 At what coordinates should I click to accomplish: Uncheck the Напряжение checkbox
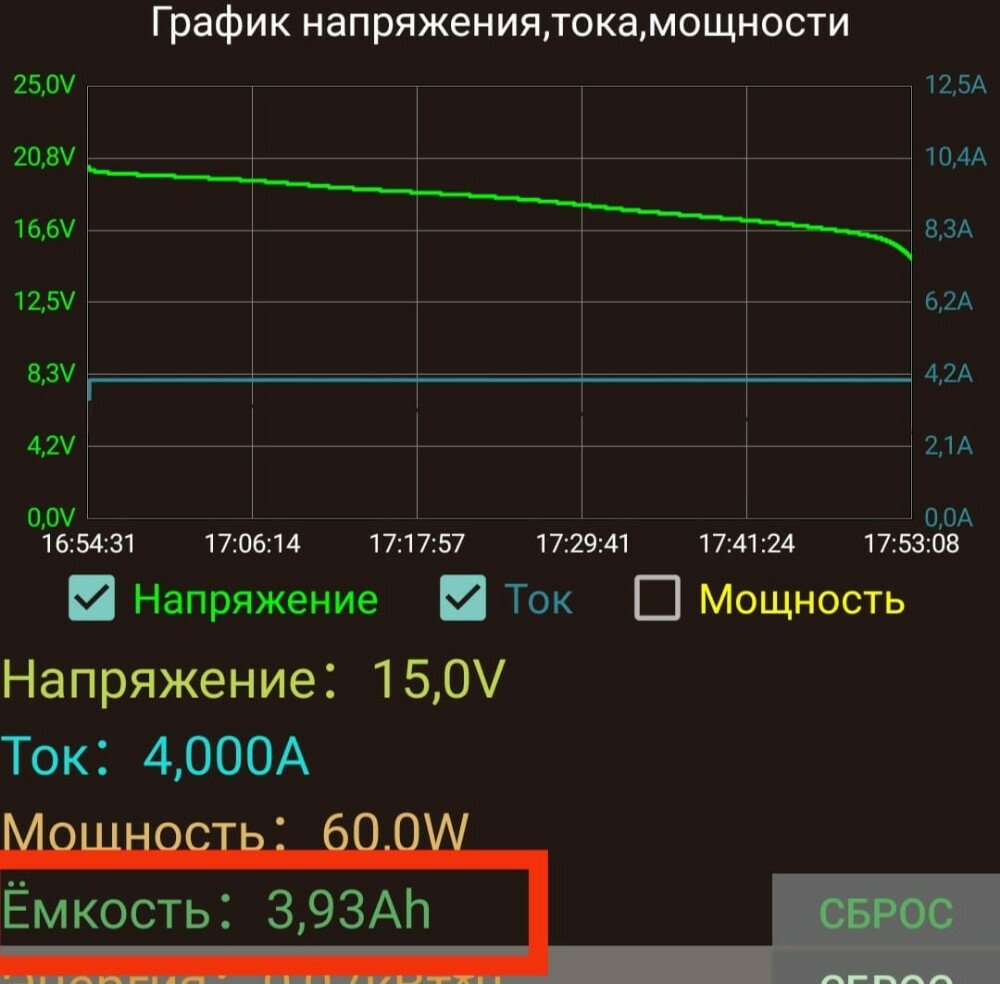pos(92,598)
